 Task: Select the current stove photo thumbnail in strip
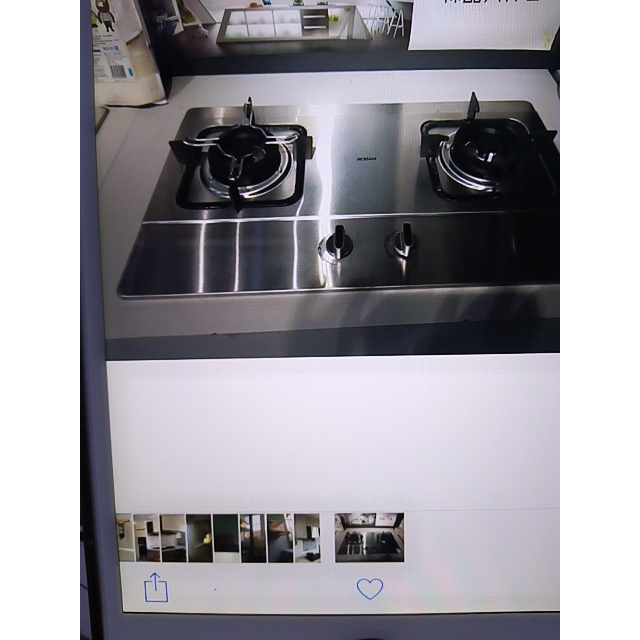369,538
